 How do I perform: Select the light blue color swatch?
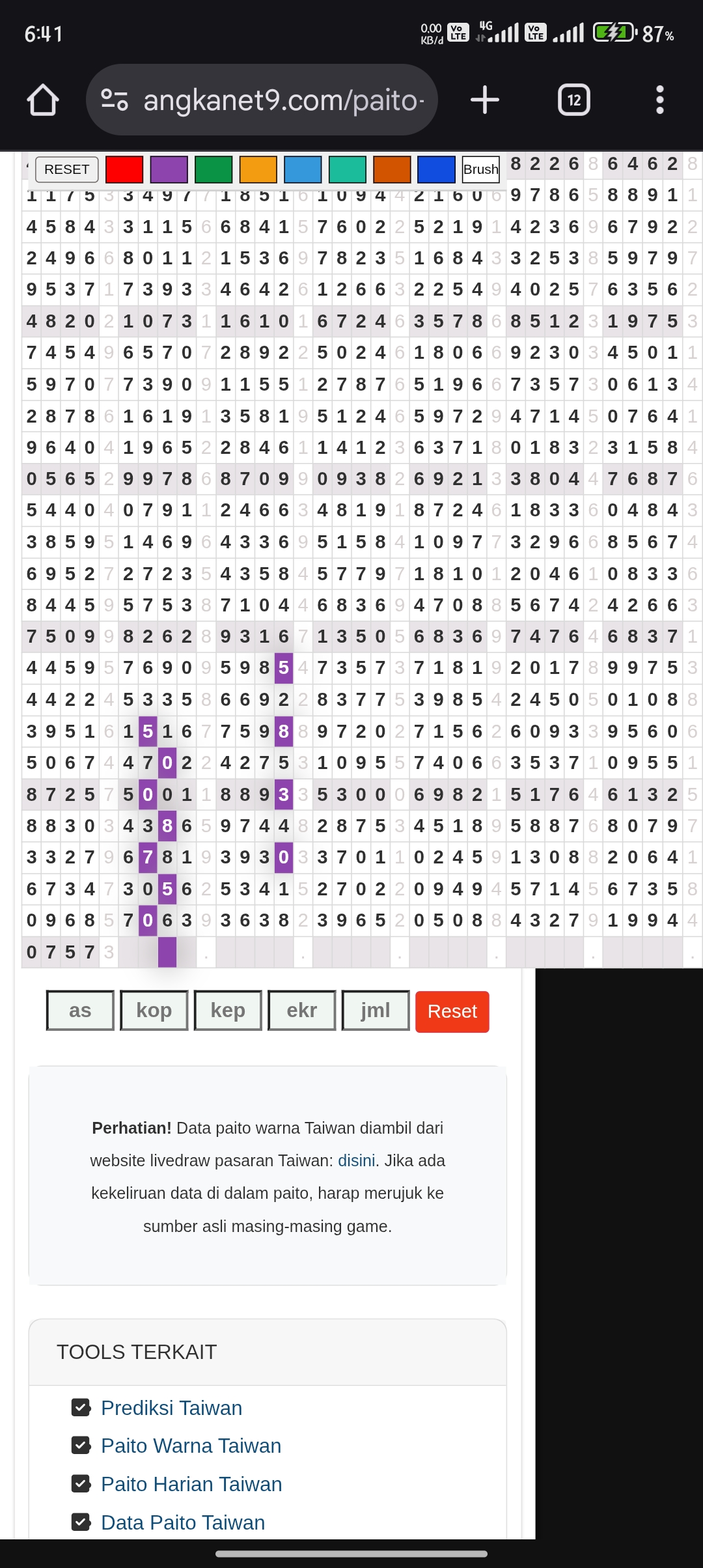point(303,169)
